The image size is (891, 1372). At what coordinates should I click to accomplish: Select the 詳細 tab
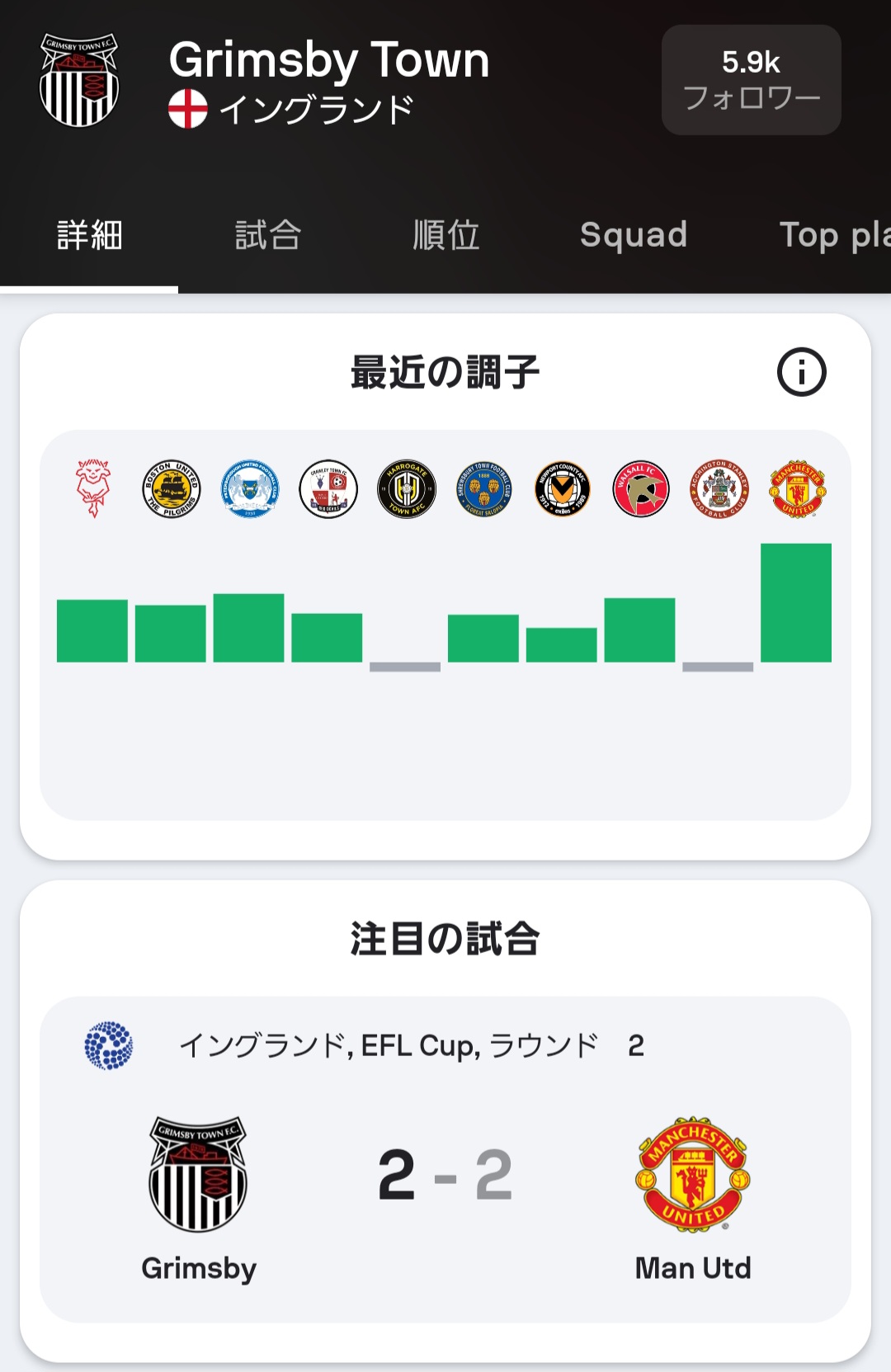[x=90, y=236]
